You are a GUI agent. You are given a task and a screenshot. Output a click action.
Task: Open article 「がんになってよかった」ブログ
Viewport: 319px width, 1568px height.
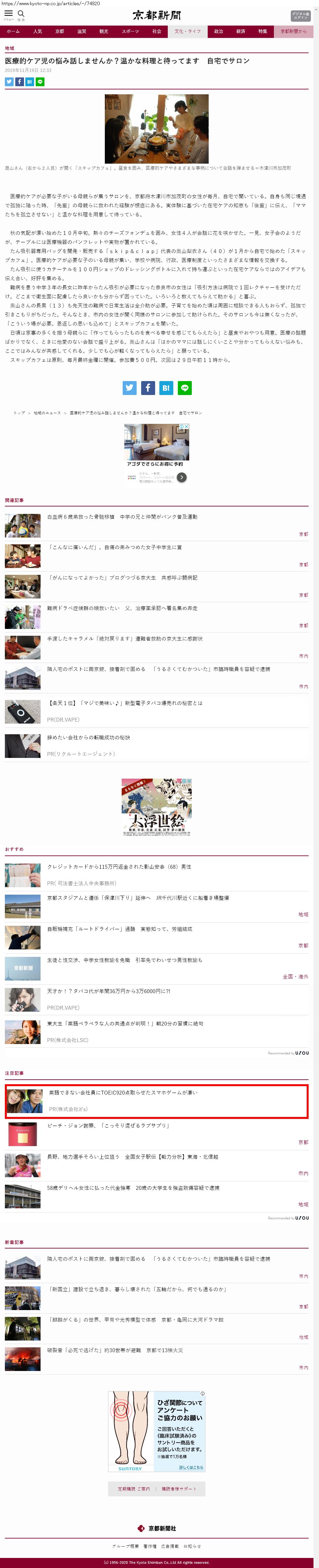(122, 578)
